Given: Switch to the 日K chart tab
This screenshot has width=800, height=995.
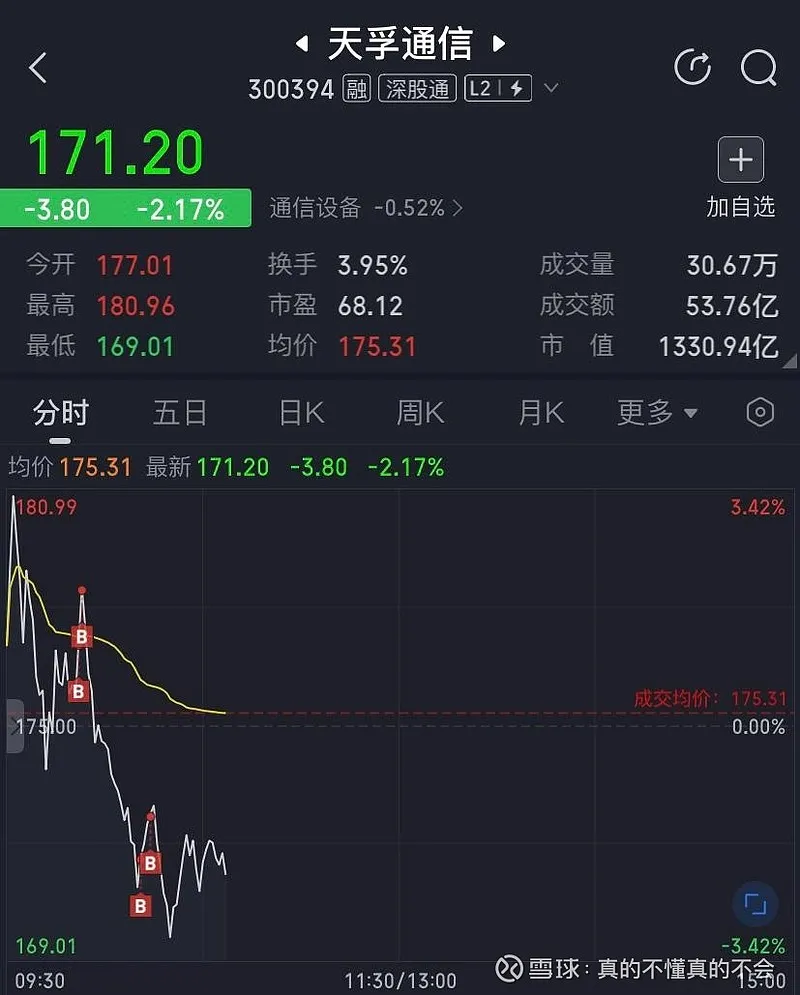Looking at the screenshot, I should 301,412.
